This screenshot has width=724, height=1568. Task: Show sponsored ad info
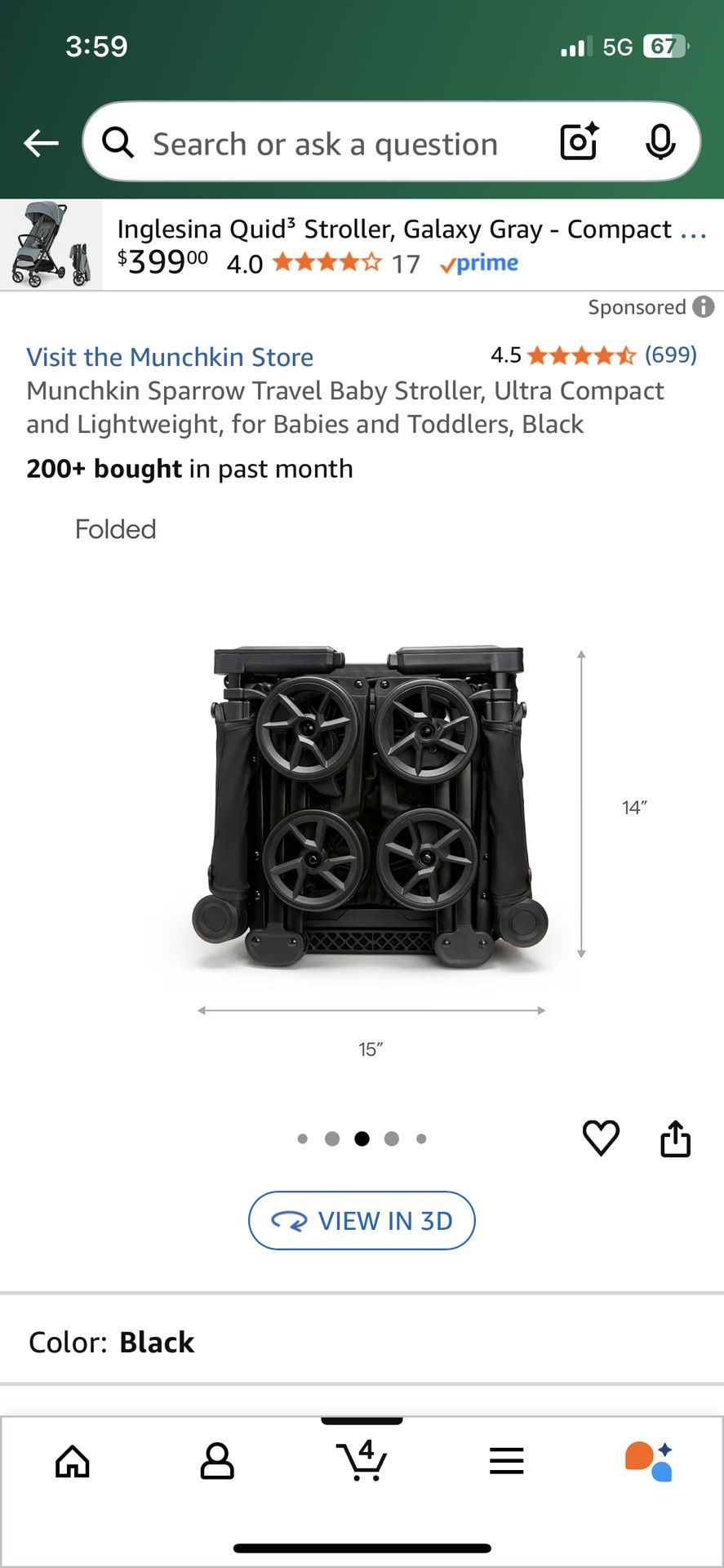[704, 307]
